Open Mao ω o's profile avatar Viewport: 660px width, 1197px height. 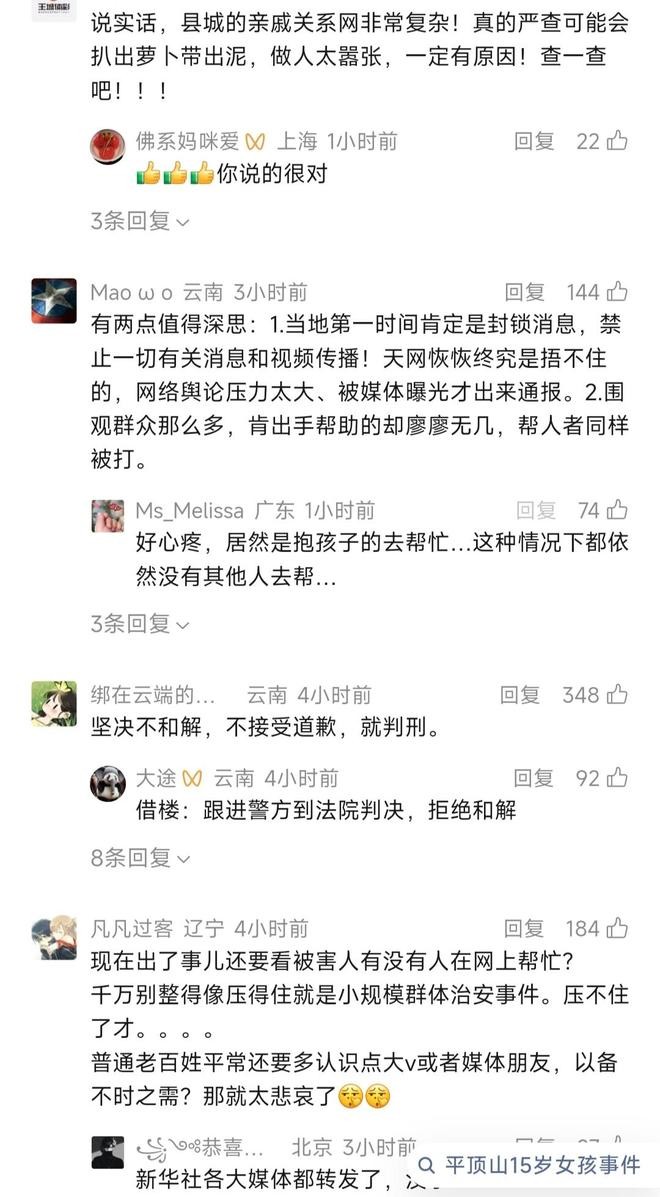coord(54,301)
